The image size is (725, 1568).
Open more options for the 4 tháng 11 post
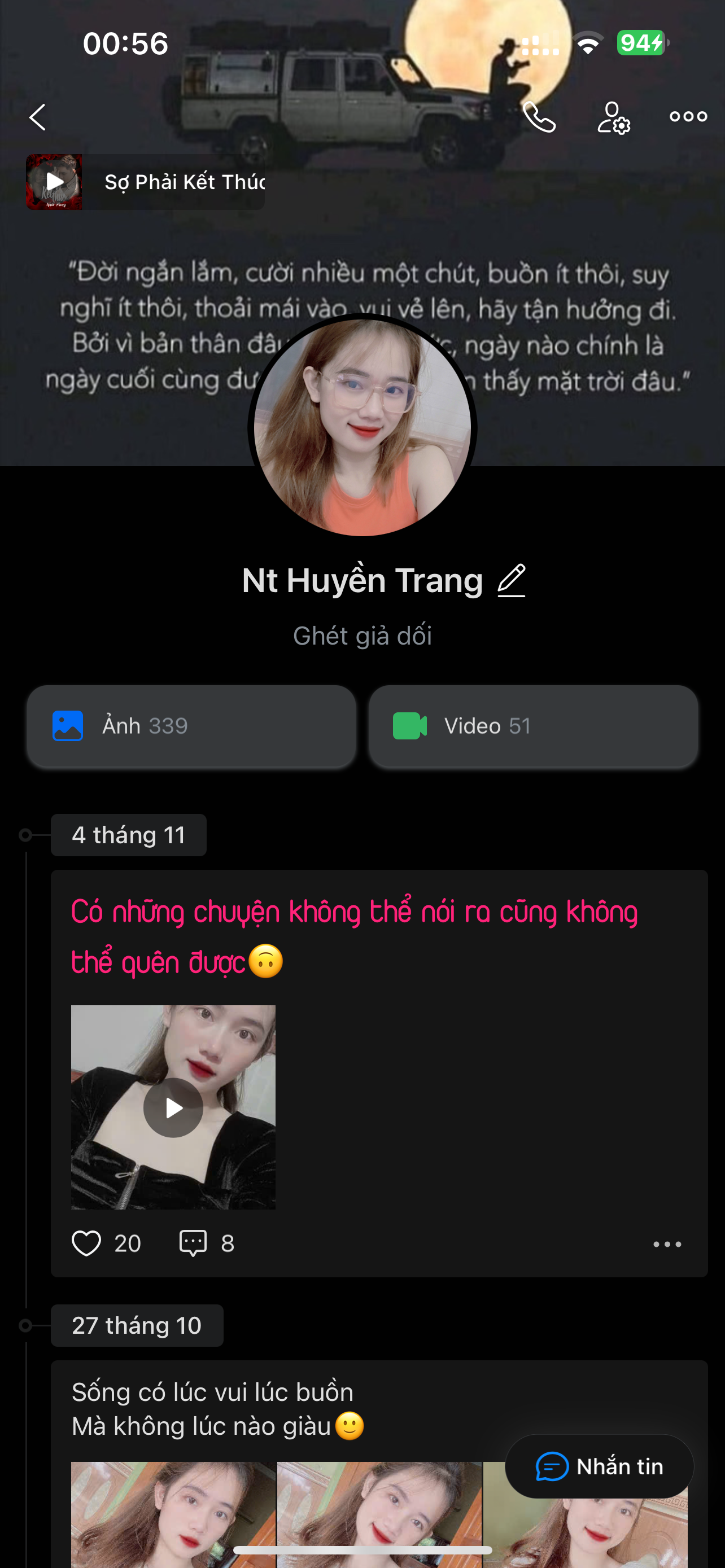point(667,1244)
